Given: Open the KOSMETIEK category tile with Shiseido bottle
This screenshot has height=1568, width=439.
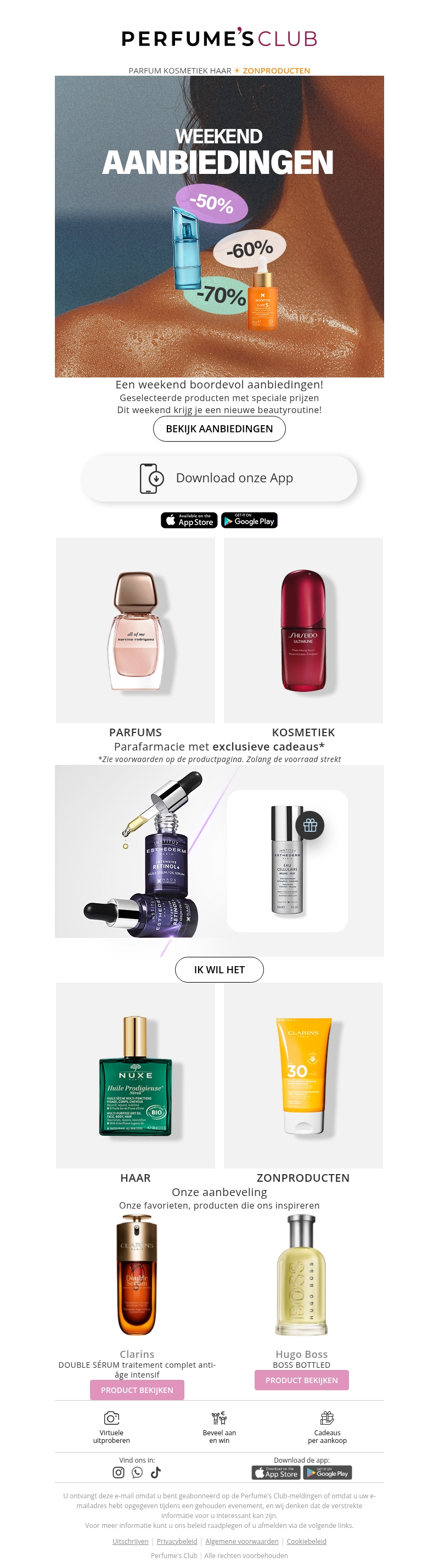Looking at the screenshot, I should [303, 630].
